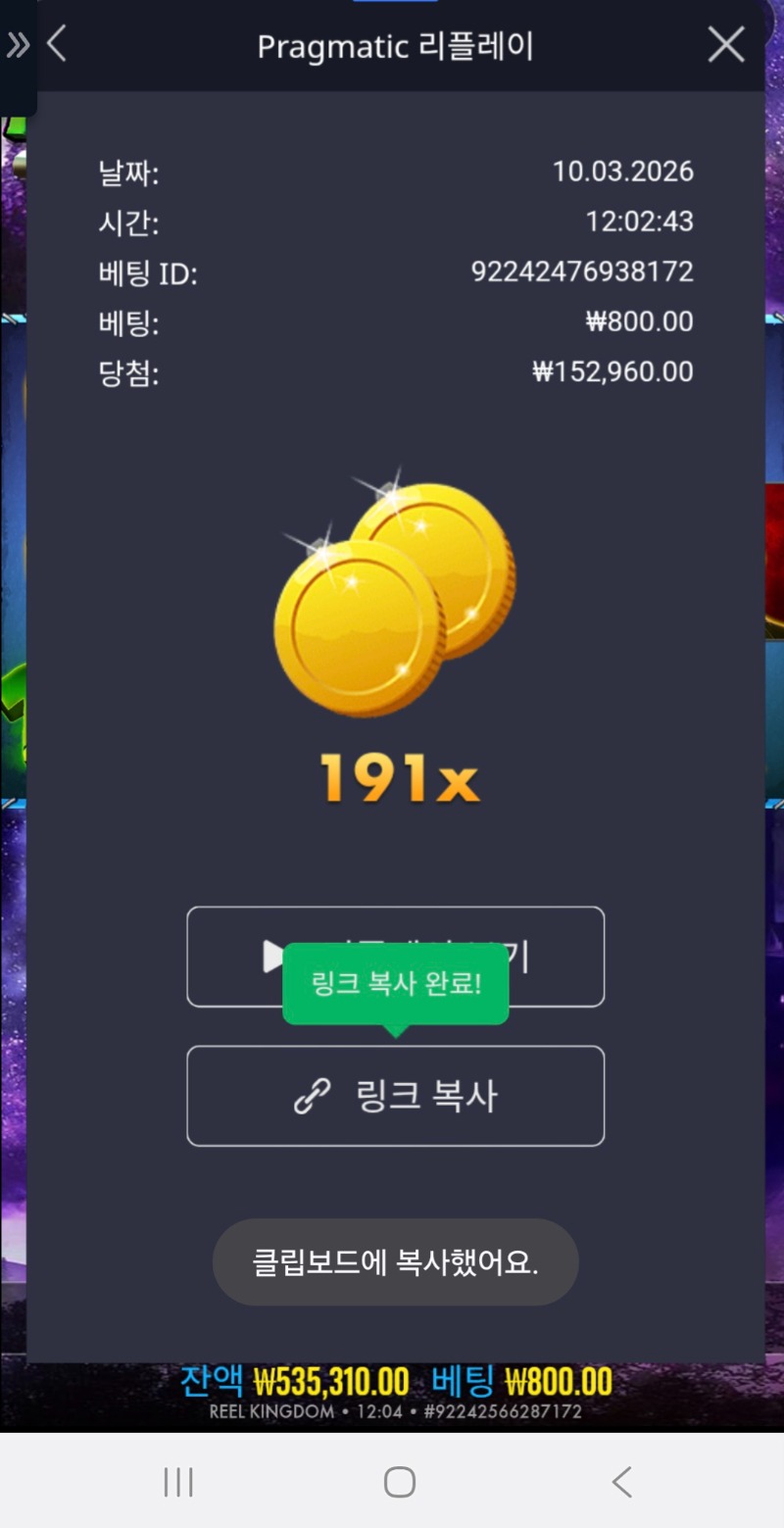
Task: Go to the phone's home screen
Action: click(x=399, y=1482)
